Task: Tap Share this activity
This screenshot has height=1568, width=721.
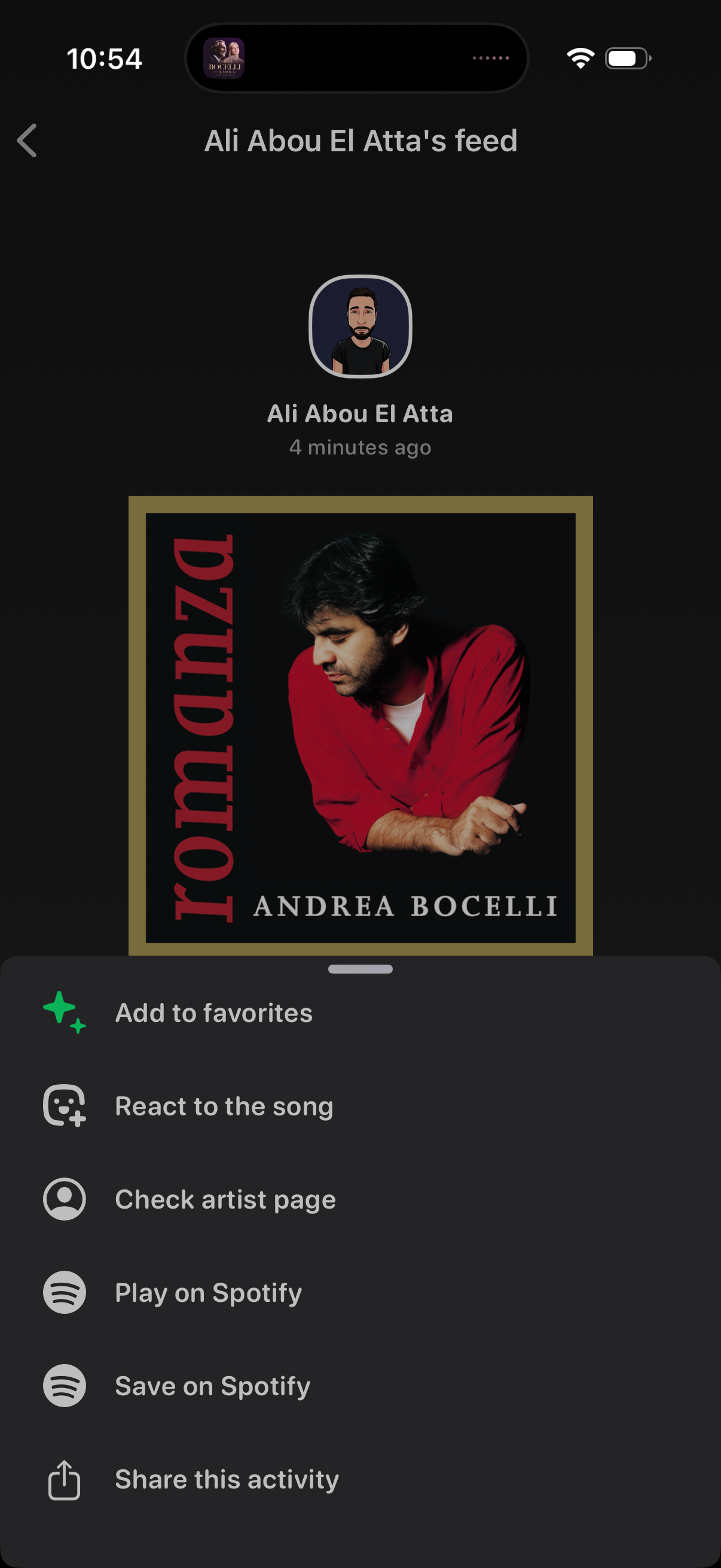Action: [x=227, y=1479]
